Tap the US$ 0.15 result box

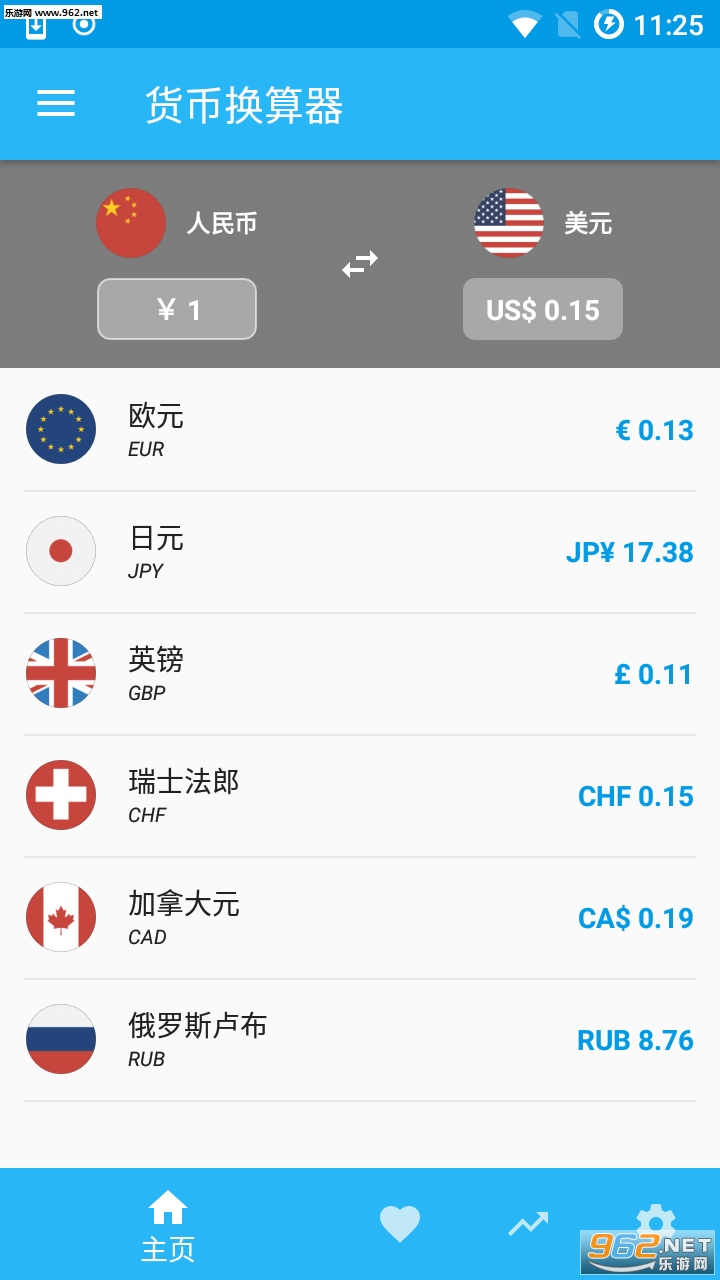(x=542, y=309)
